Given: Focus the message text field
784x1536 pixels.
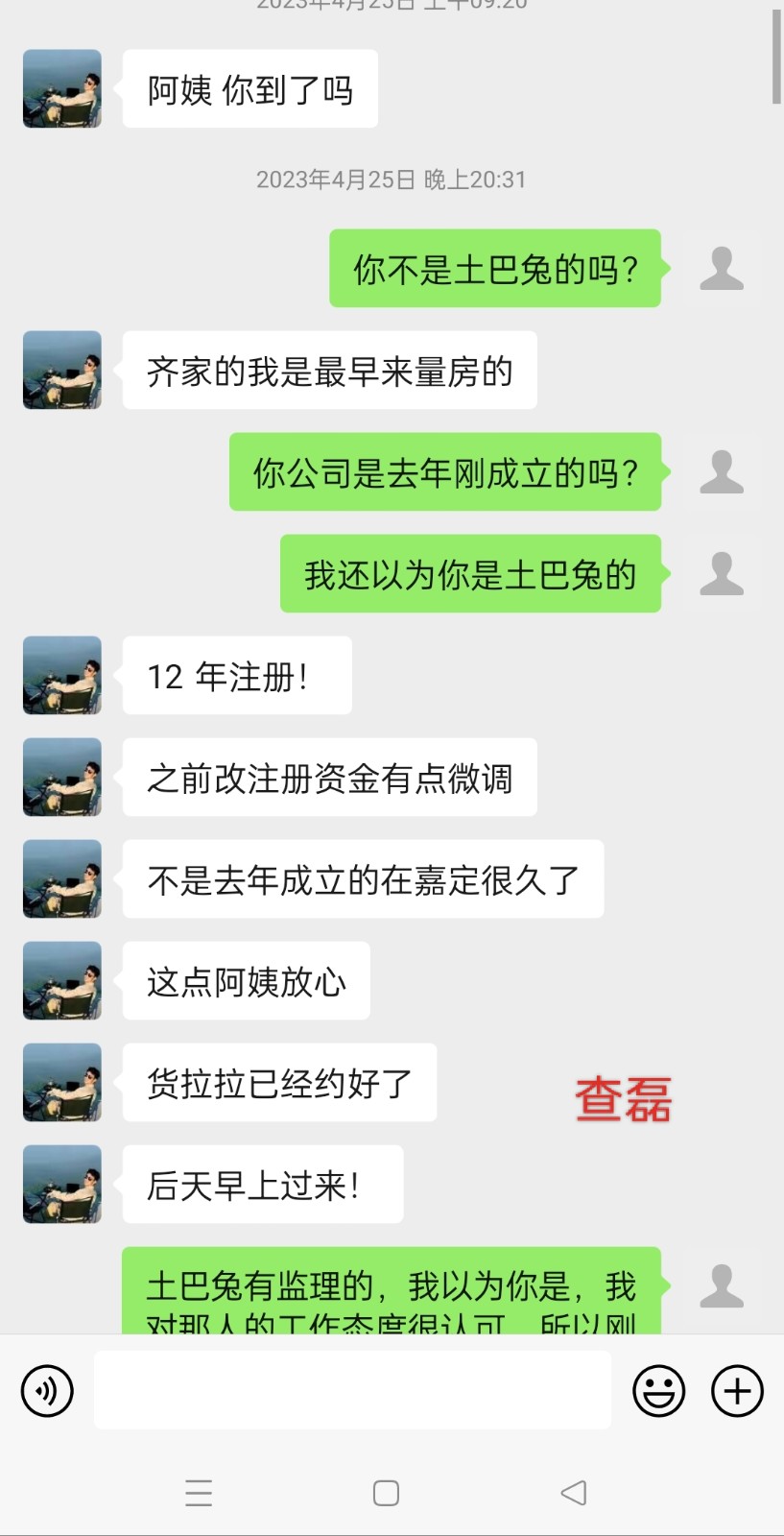Looking at the screenshot, I should coord(352,1390).
